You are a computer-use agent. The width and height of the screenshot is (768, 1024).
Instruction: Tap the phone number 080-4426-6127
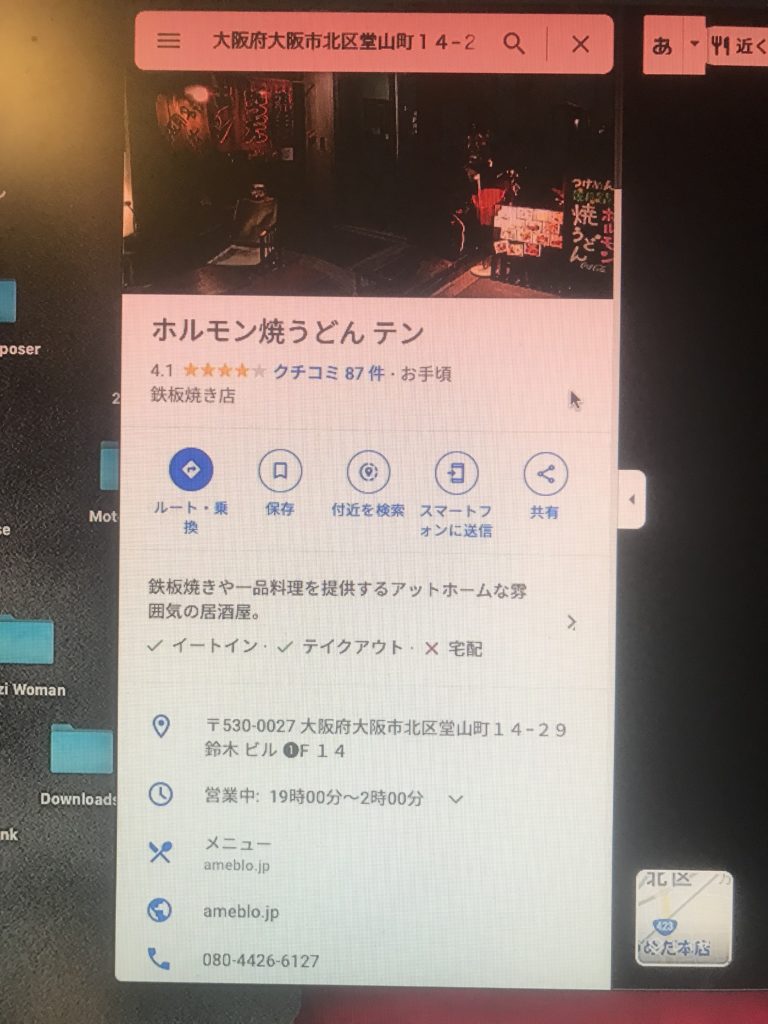pyautogui.click(x=261, y=960)
